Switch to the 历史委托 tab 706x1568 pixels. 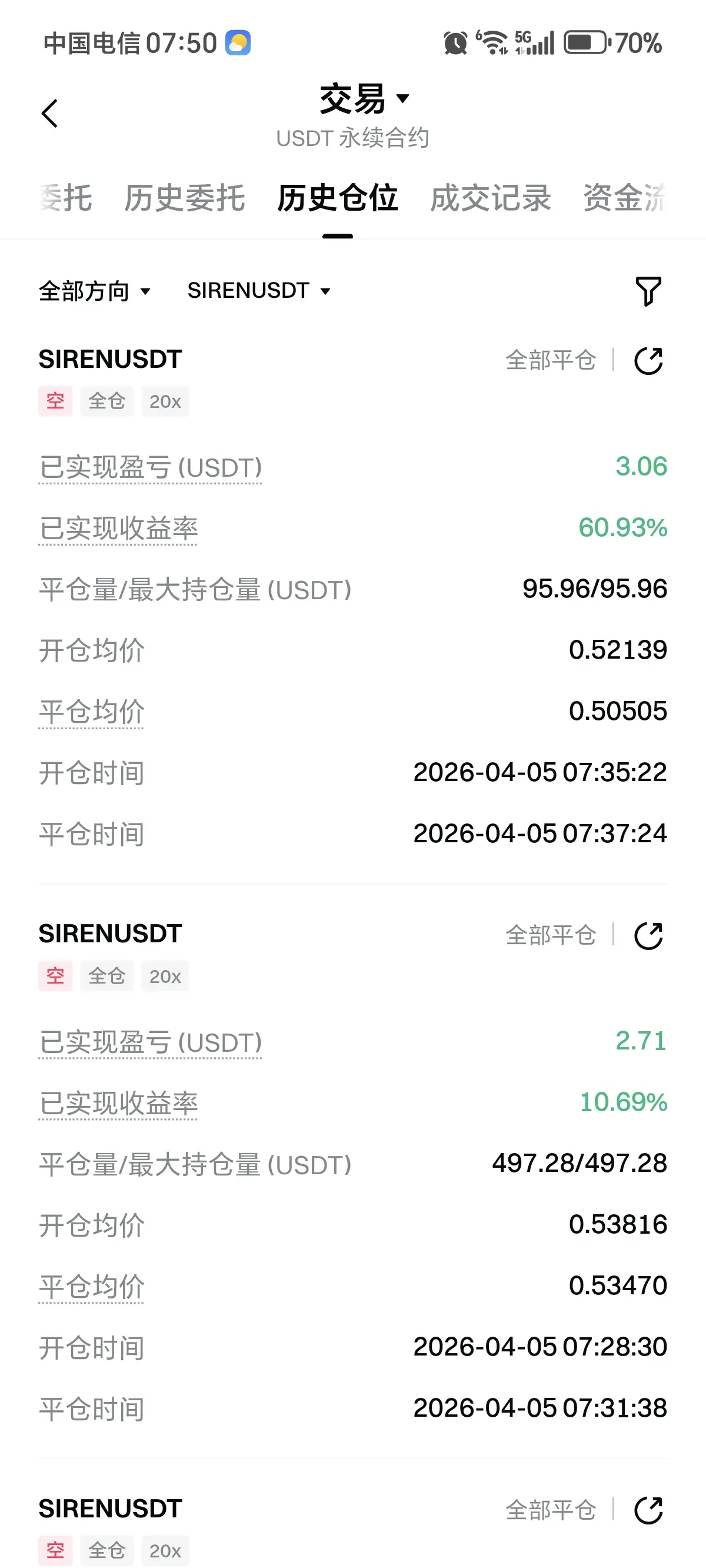[184, 198]
